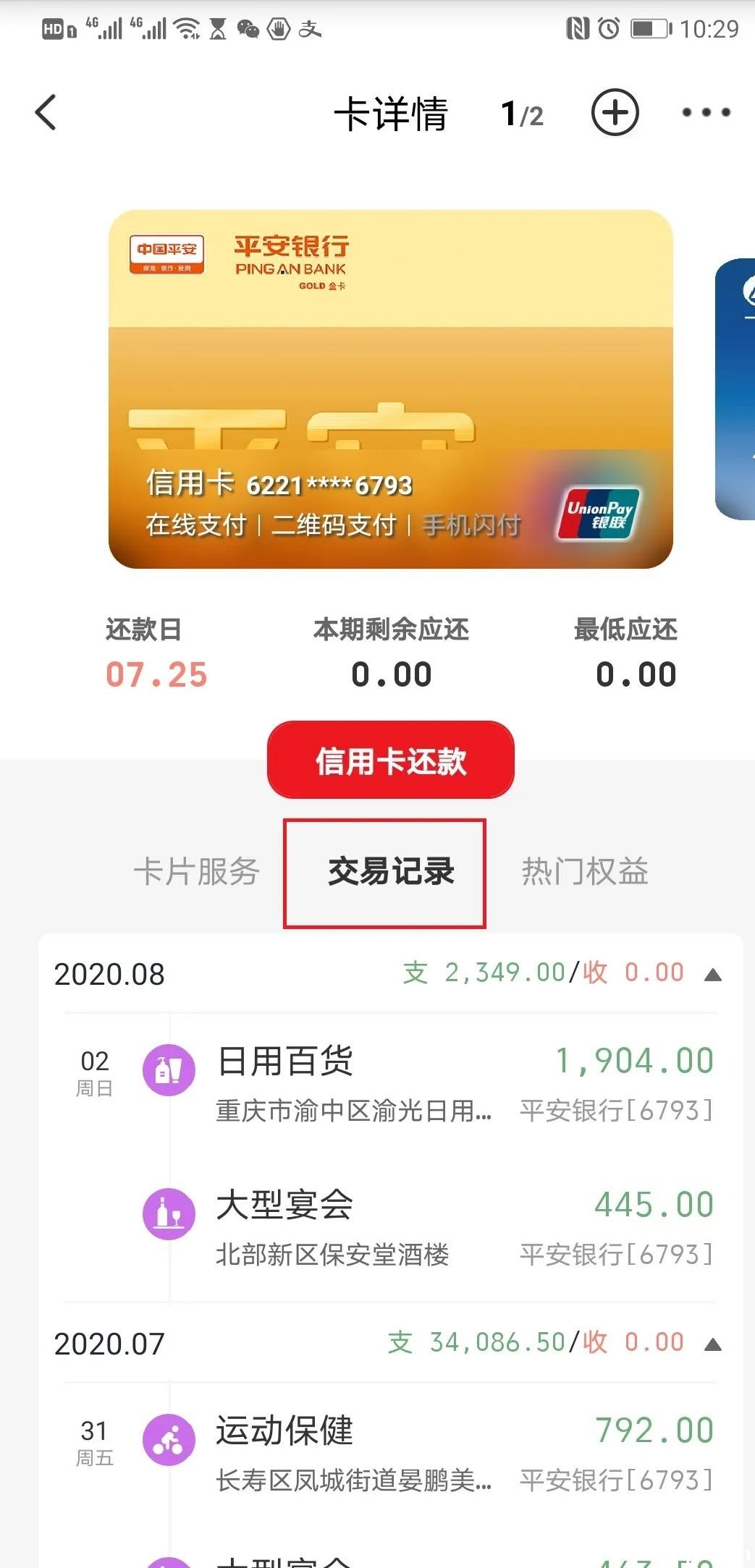Switch to the 热门权益 tab
Screen dimensions: 755x1568
(x=585, y=871)
